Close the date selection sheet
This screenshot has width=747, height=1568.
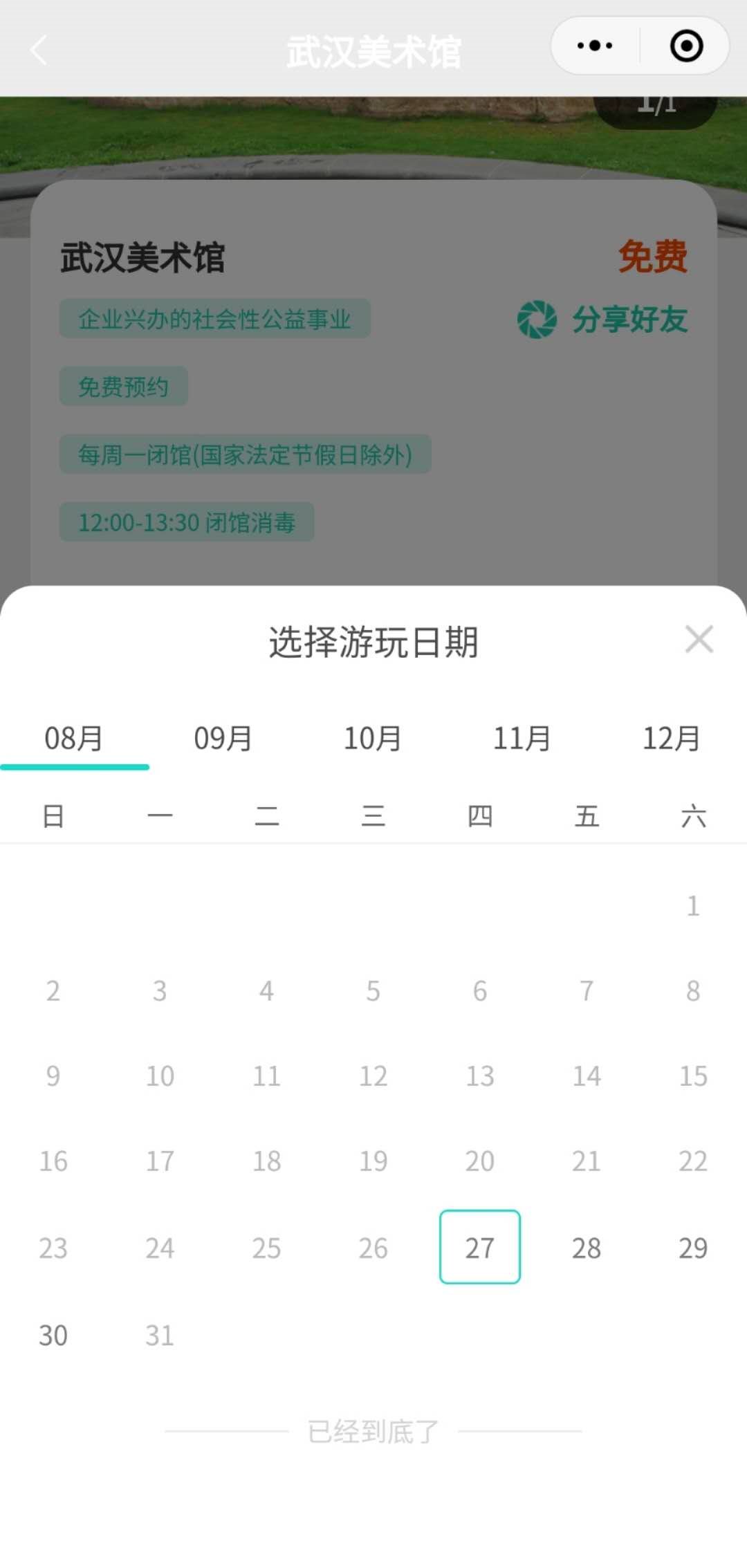point(699,640)
